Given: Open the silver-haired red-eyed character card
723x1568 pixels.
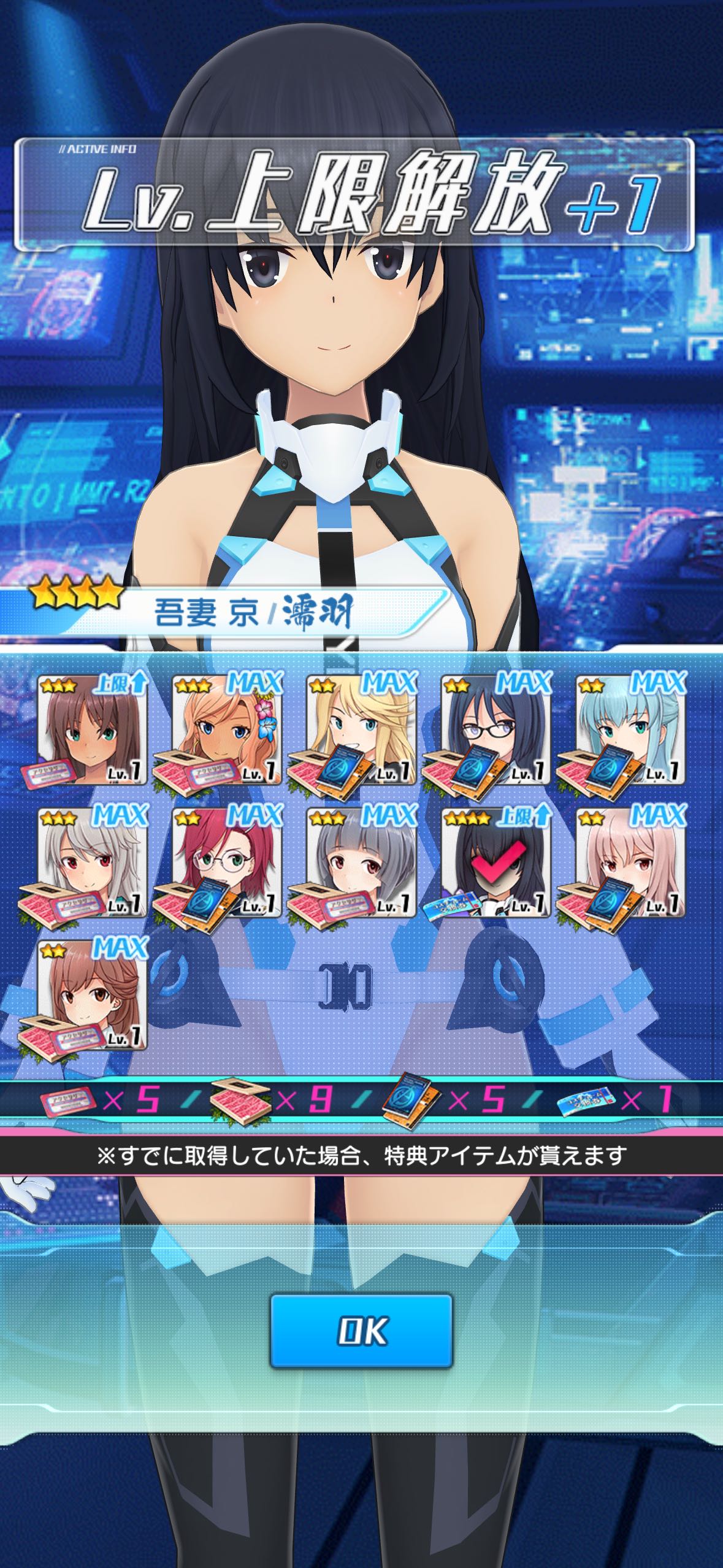Looking at the screenshot, I should coord(92,862).
